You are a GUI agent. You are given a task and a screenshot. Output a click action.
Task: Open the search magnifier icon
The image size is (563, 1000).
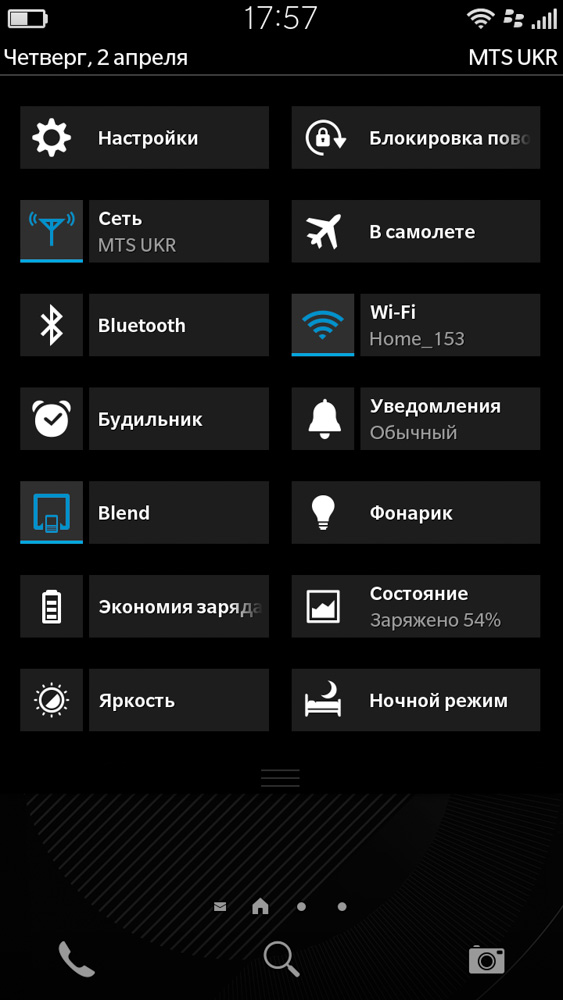[x=281, y=959]
